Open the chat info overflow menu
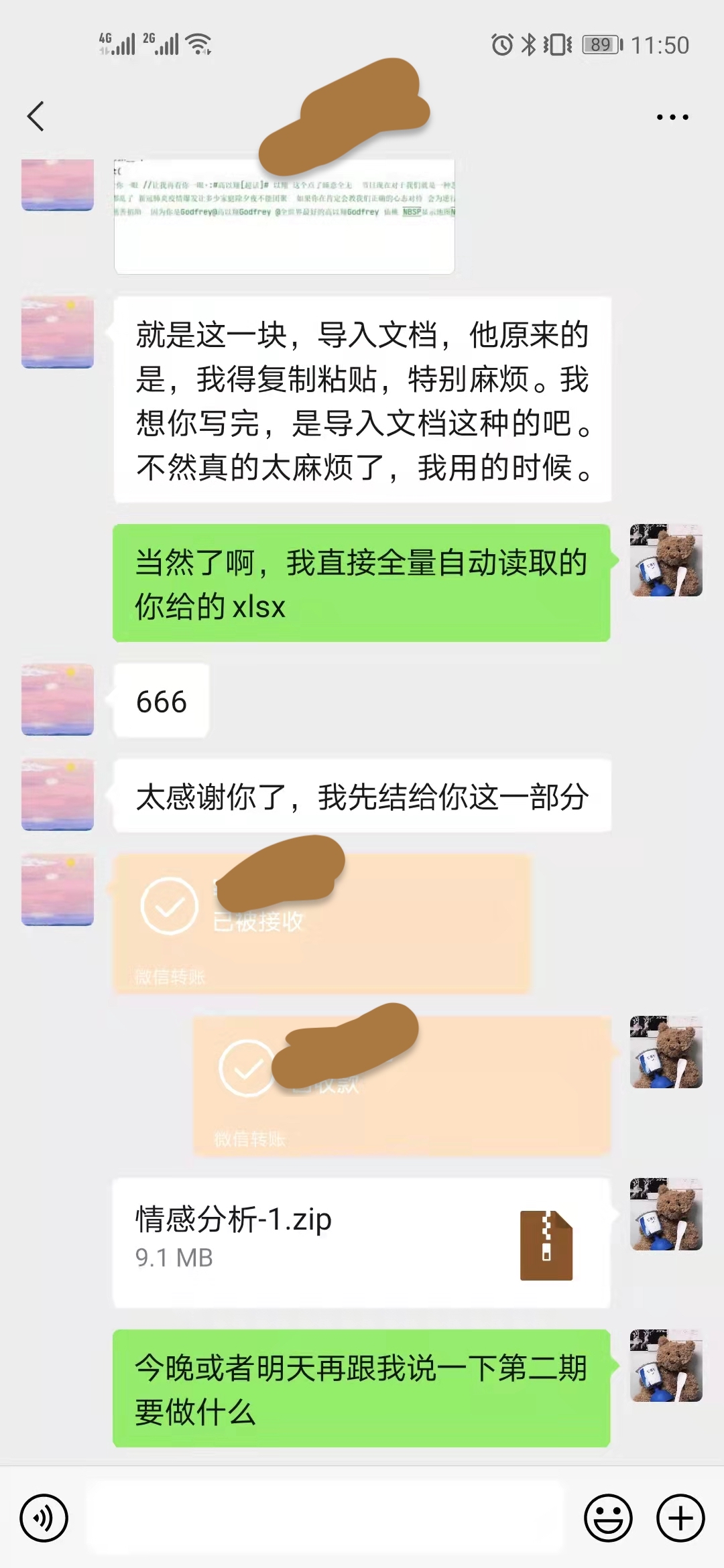This screenshot has width=724, height=1568. [672, 117]
